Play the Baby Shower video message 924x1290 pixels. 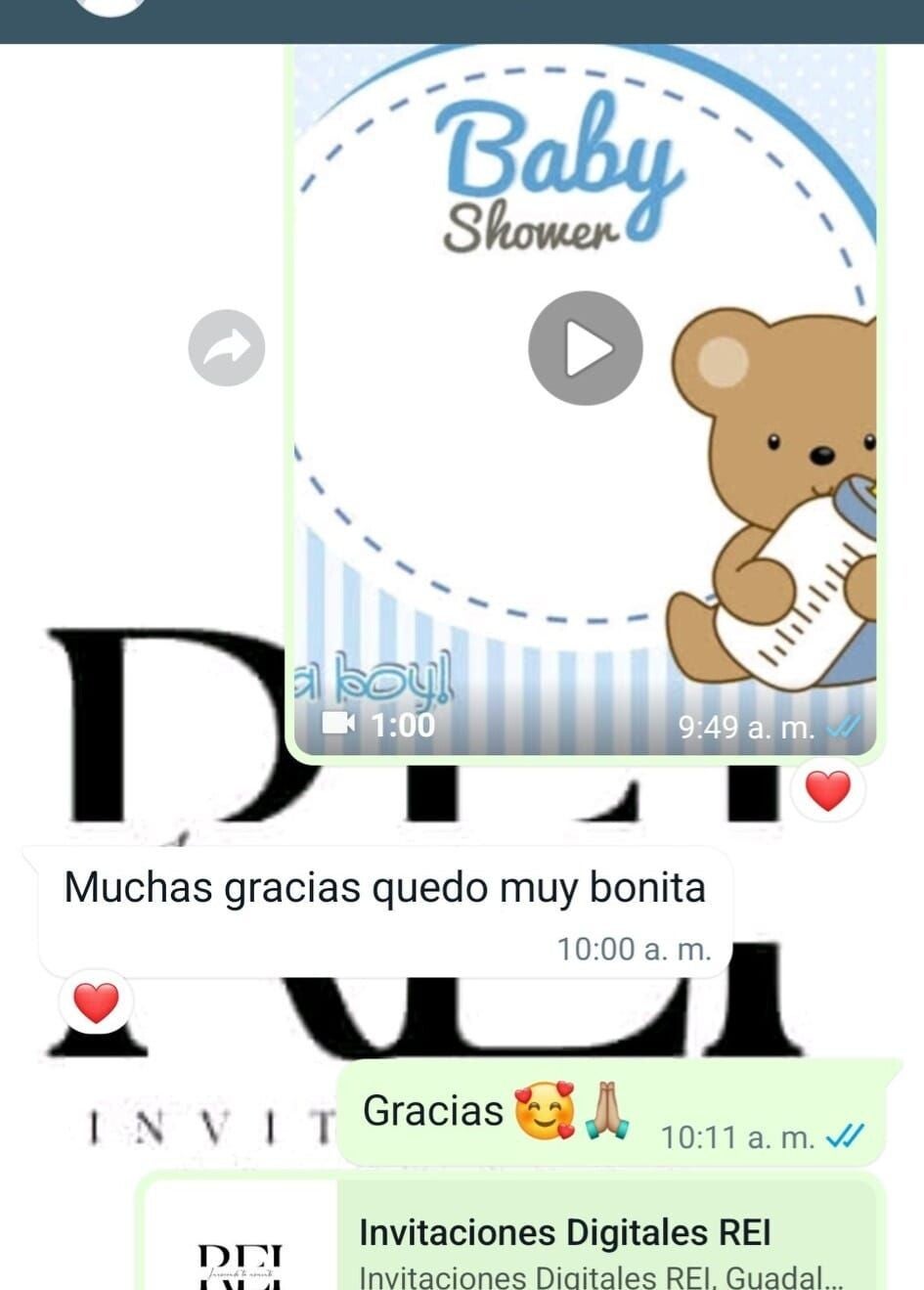point(585,348)
